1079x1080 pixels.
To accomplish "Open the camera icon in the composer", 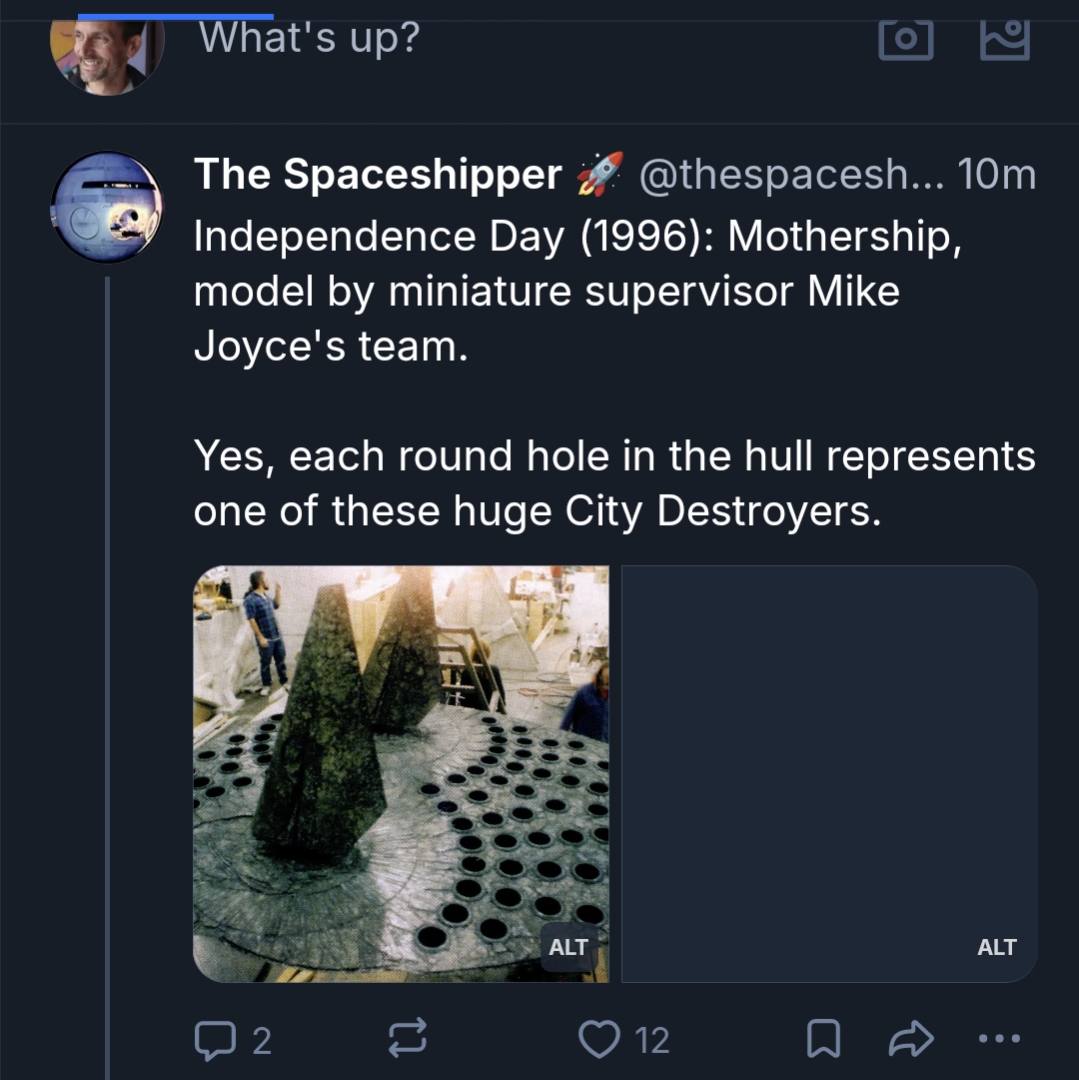I will [x=905, y=39].
